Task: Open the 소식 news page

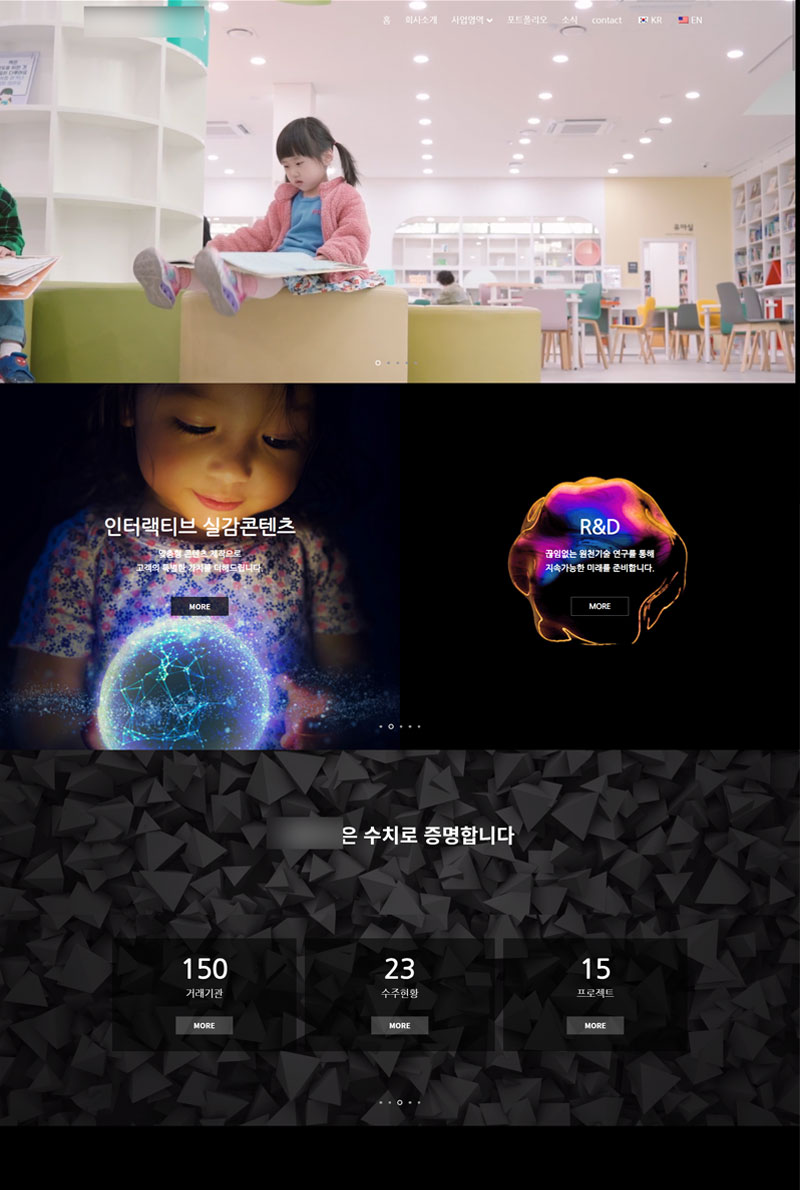Action: [570, 20]
